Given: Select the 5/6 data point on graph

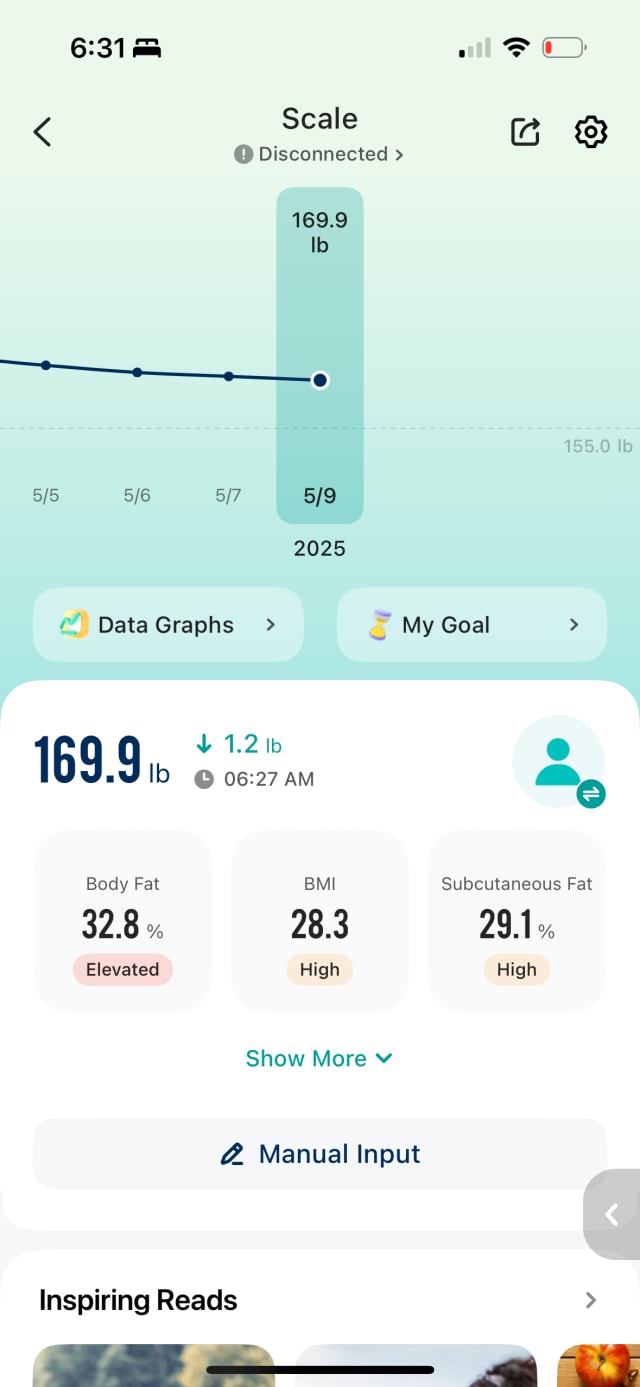Looking at the screenshot, I should 137,372.
